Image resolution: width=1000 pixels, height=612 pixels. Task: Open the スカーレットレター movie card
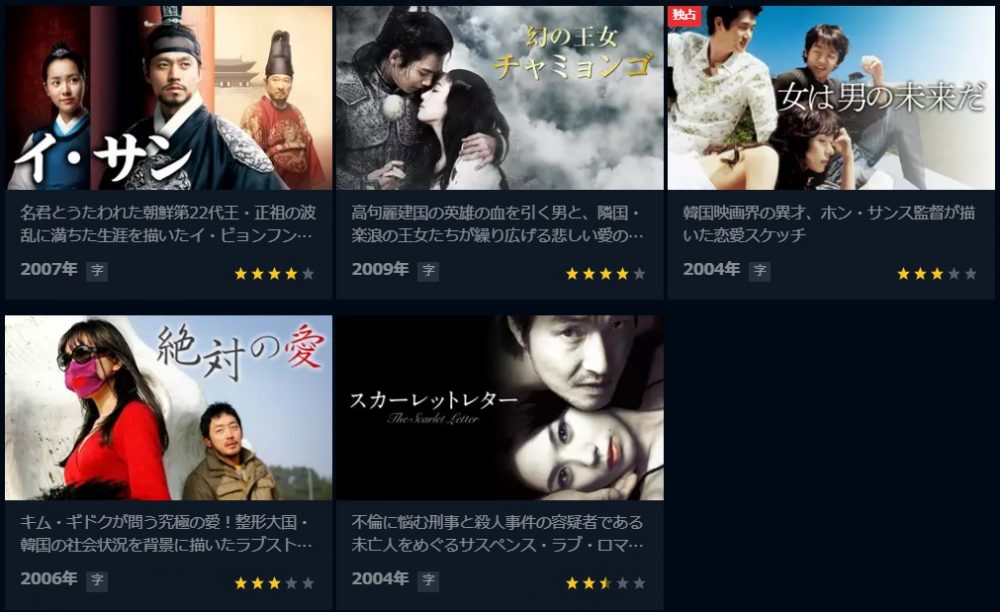[x=499, y=408]
